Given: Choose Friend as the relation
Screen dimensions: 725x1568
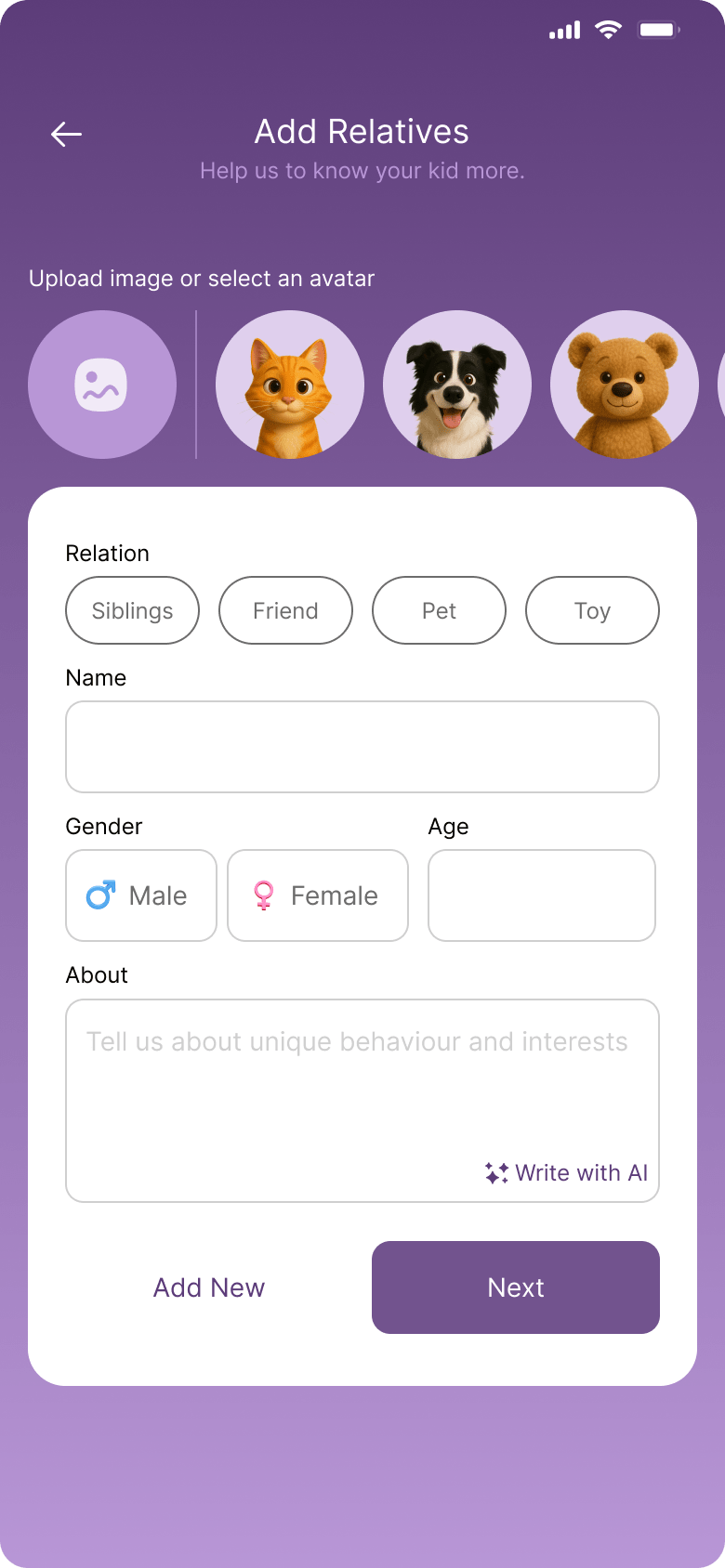Looking at the screenshot, I should (x=285, y=610).
